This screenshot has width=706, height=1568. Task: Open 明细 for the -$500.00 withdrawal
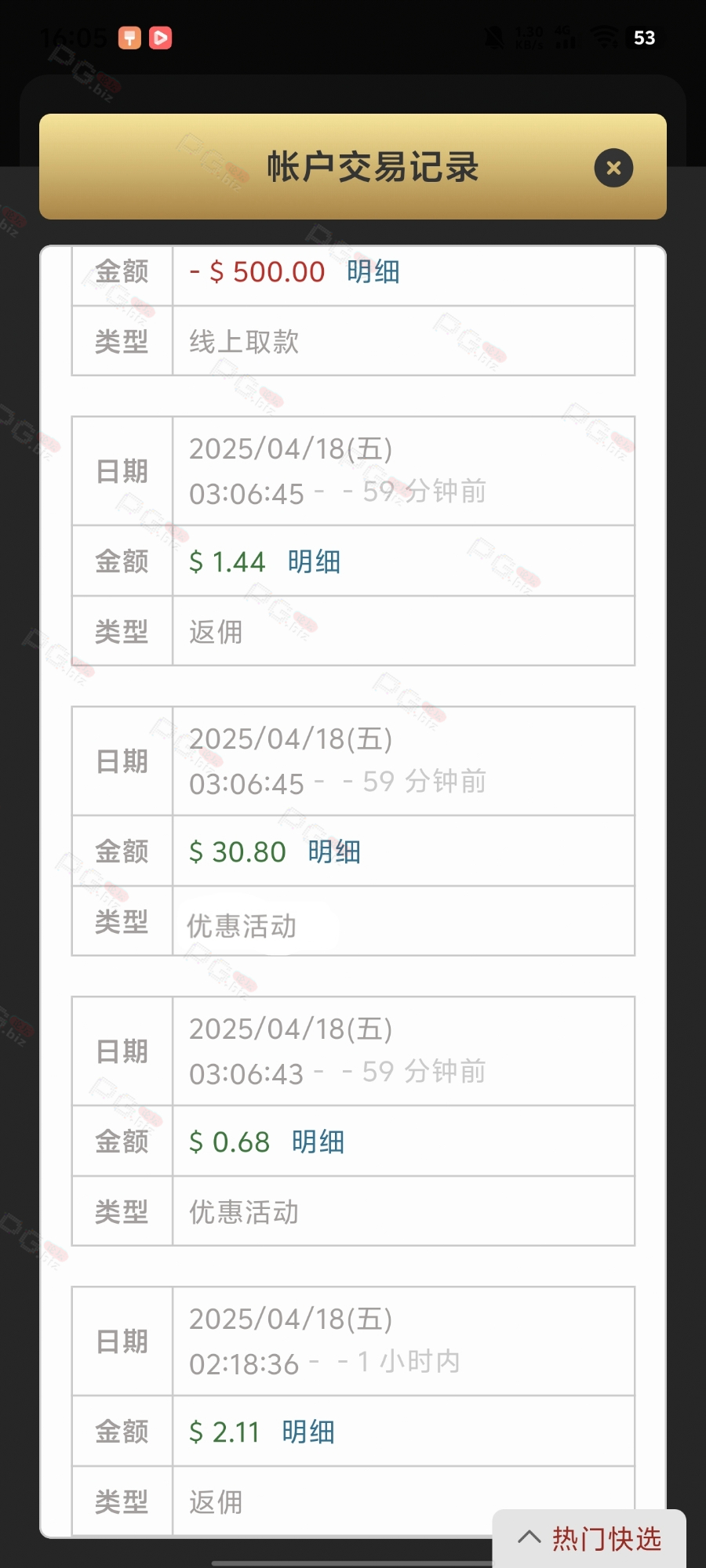coord(373,272)
